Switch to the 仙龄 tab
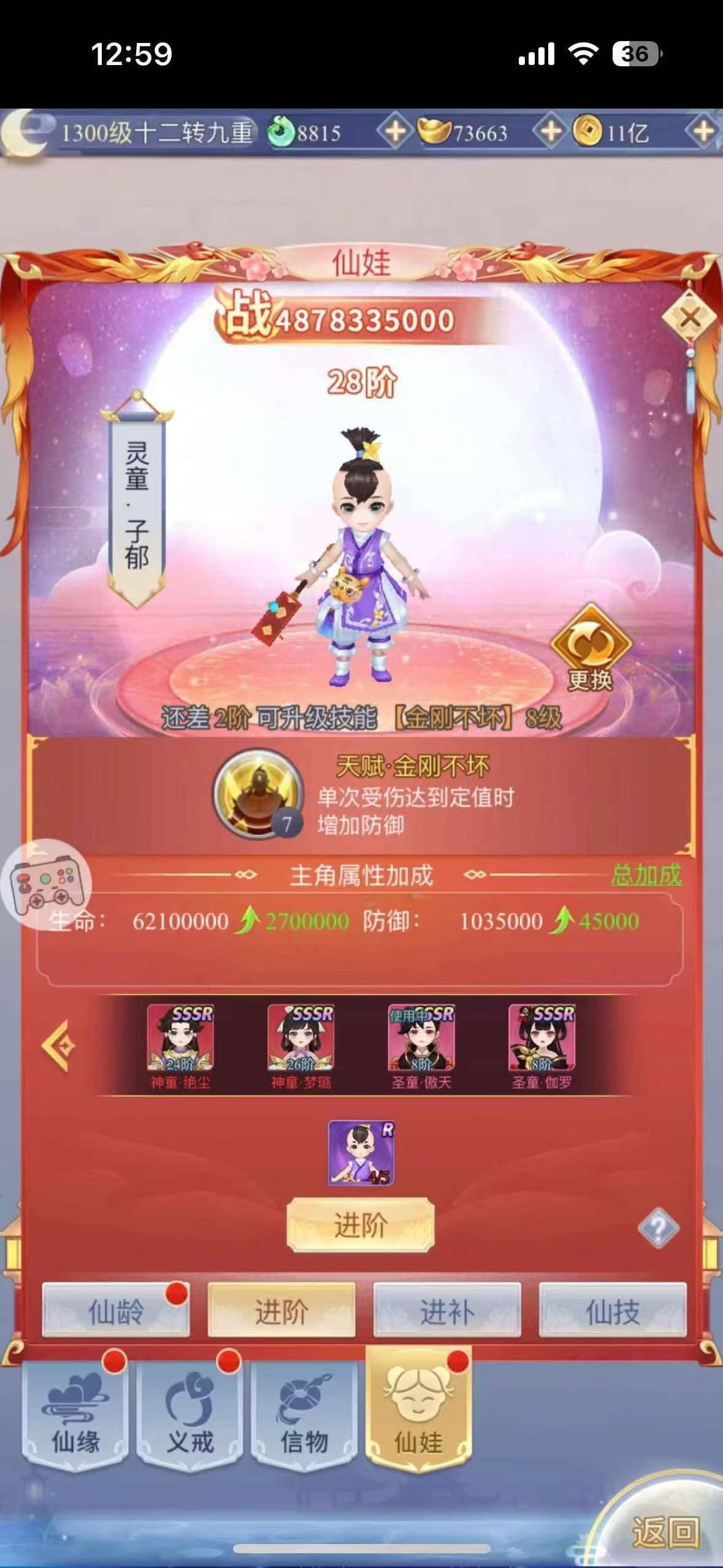The image size is (723, 1568). (x=116, y=1310)
